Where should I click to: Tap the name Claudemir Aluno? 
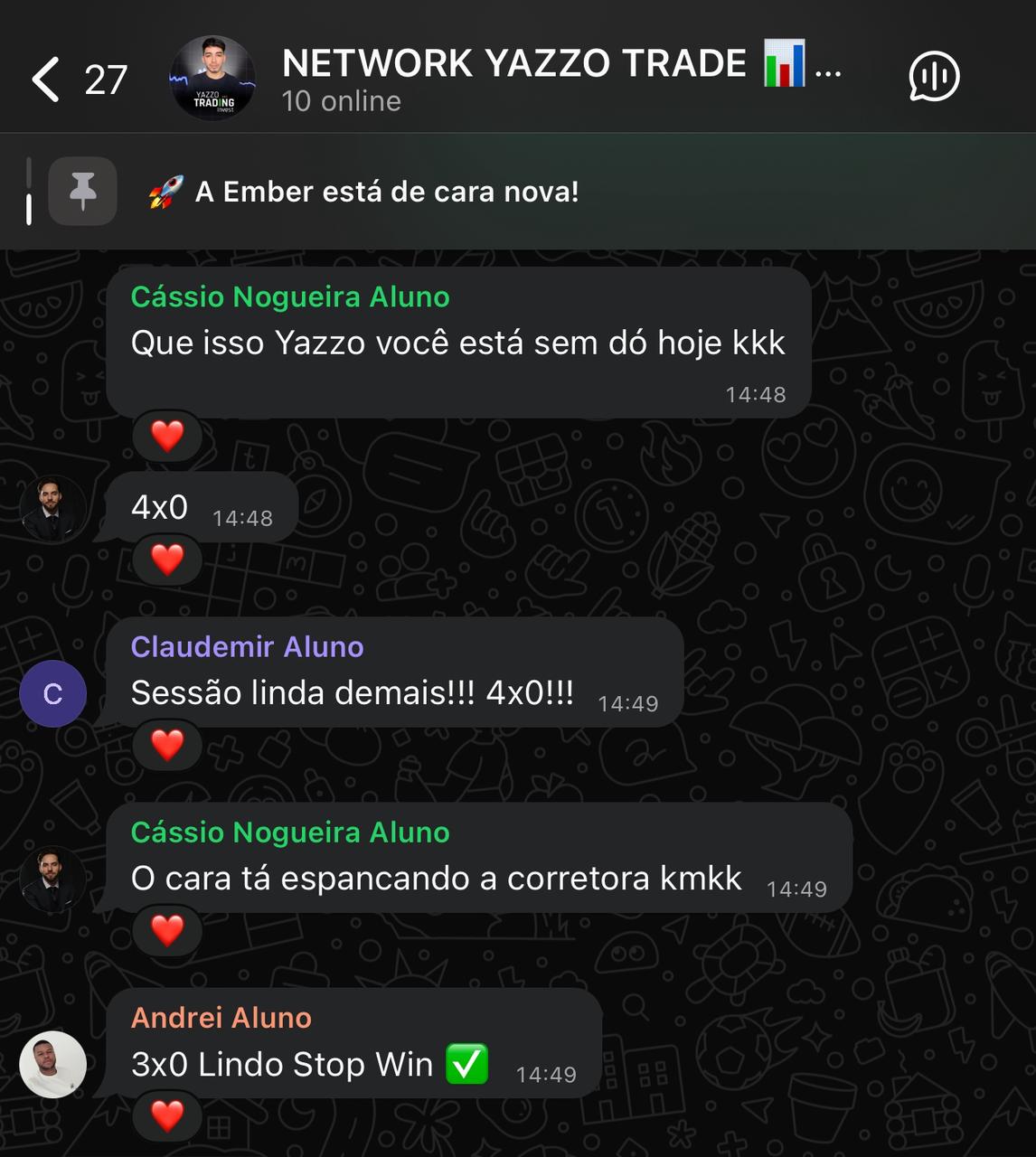pyautogui.click(x=247, y=647)
